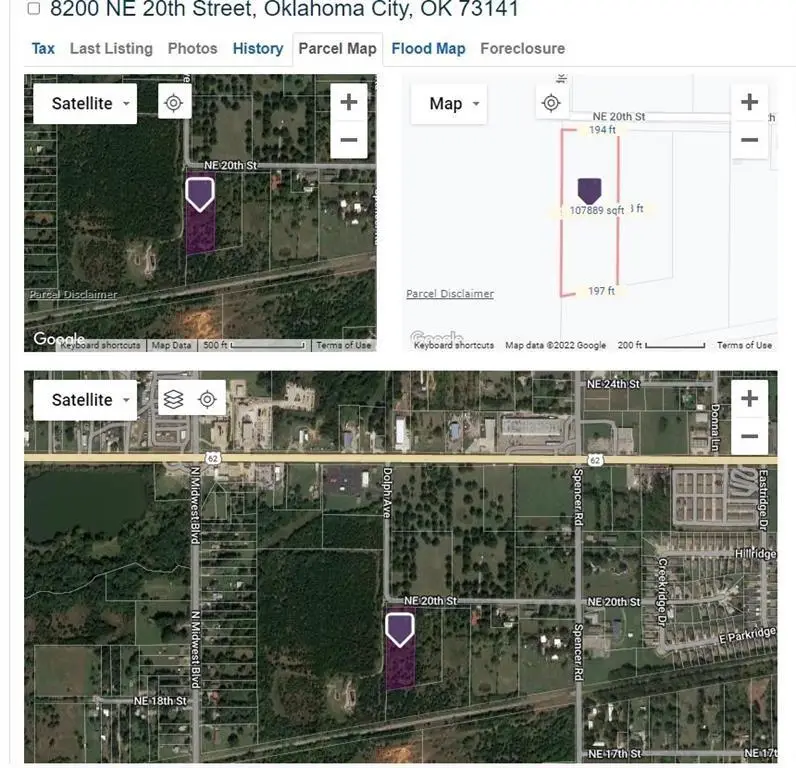Zoom in on the parcel outline map
796x768 pixels.
click(x=749, y=102)
